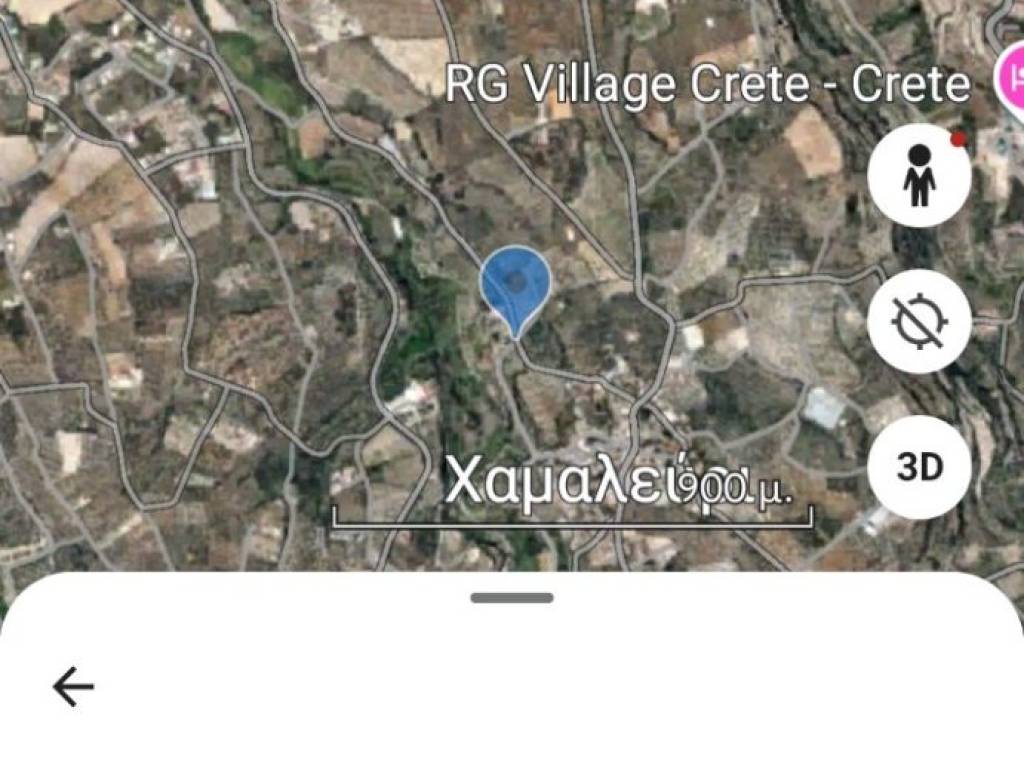The height and width of the screenshot is (768, 1024).
Task: Open Street View pegman button
Action: pyautogui.click(x=919, y=176)
